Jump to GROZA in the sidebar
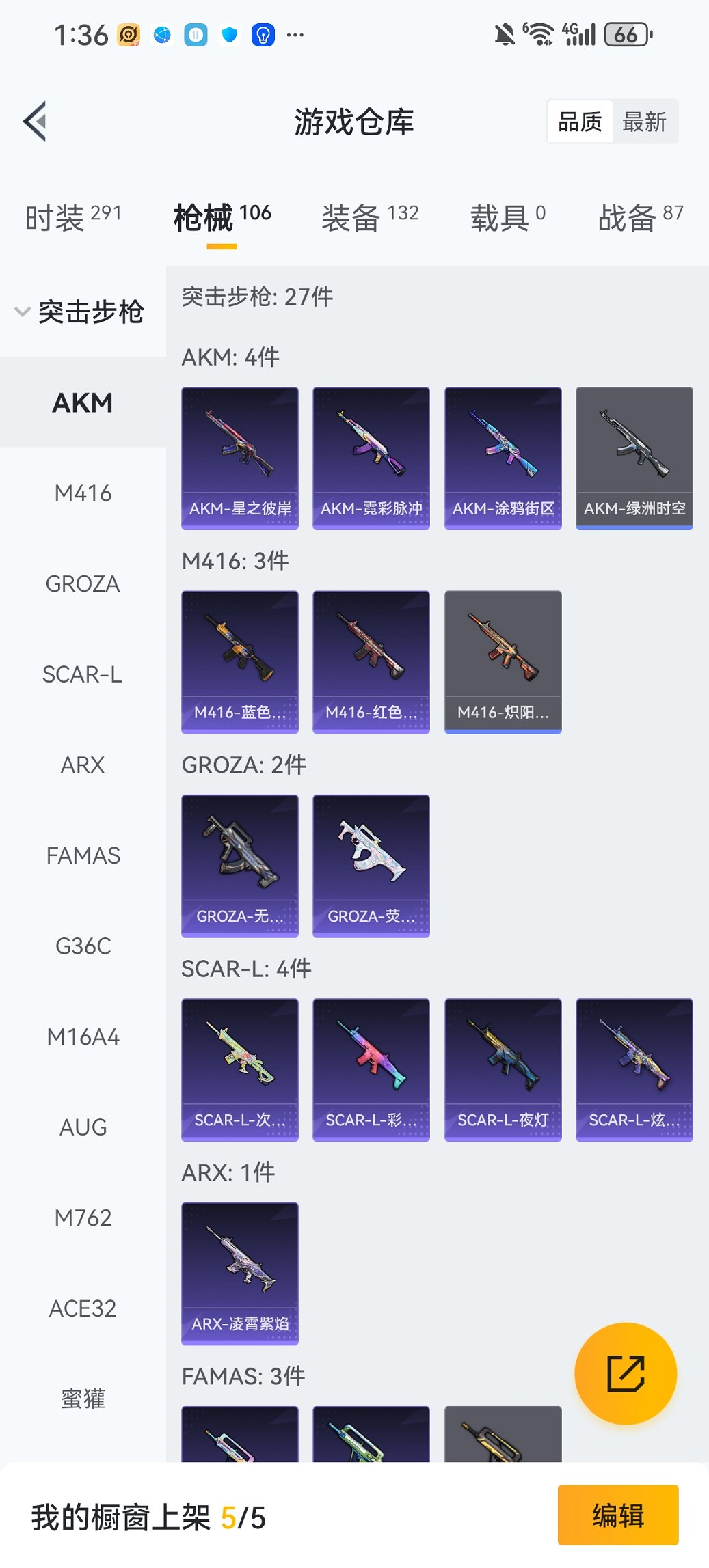Viewport: 709px width, 1568px height. click(83, 584)
